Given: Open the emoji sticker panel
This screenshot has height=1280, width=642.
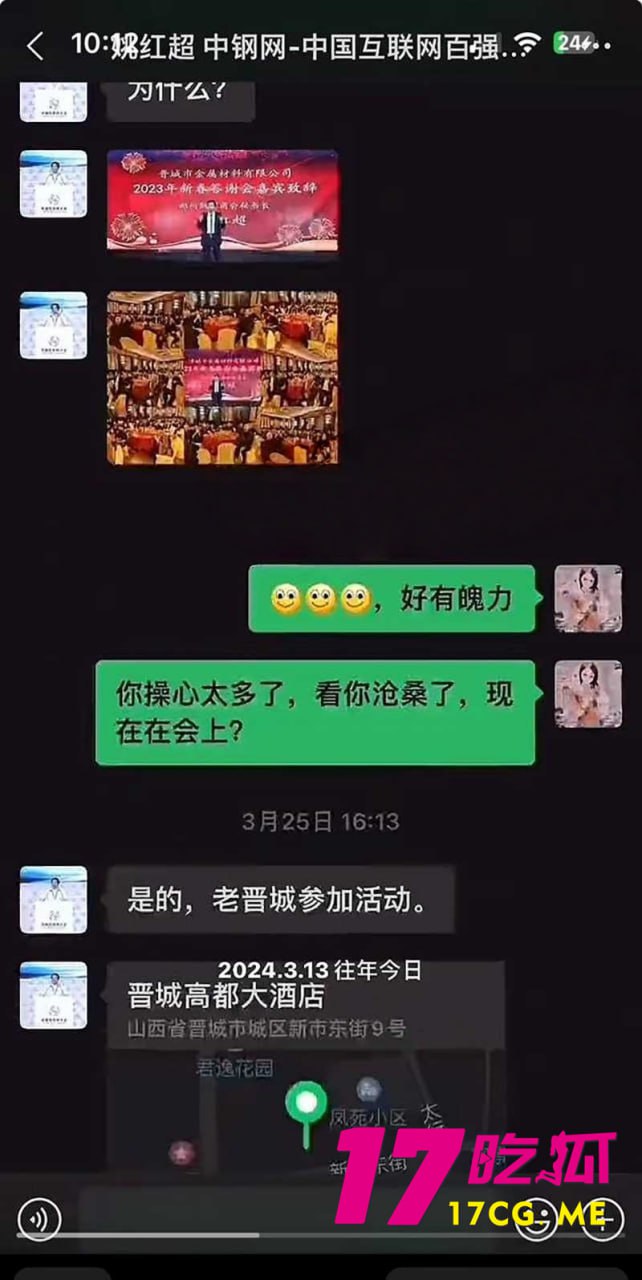Looking at the screenshot, I should click(x=537, y=1217).
